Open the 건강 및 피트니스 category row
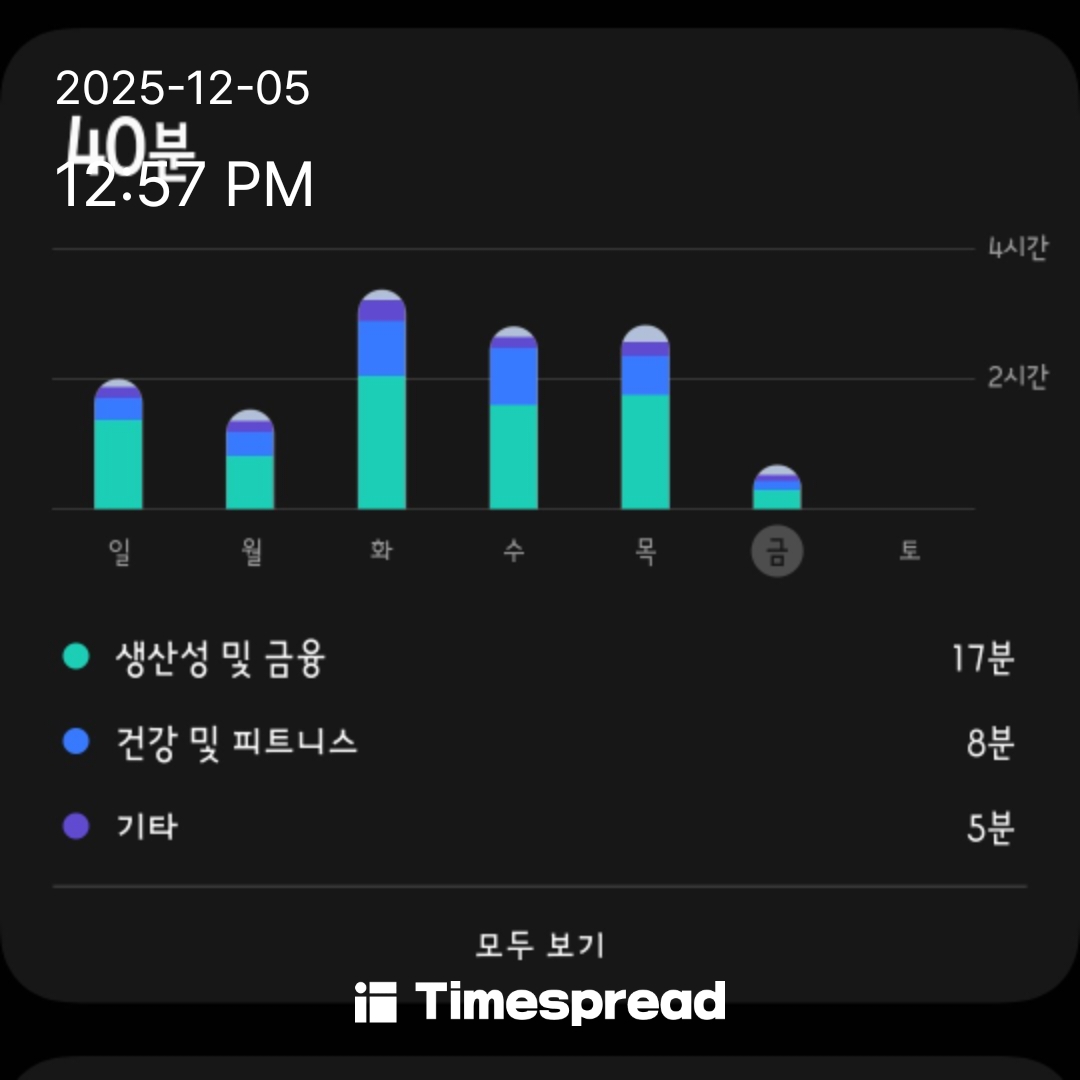The height and width of the screenshot is (1080, 1080). 539,743
